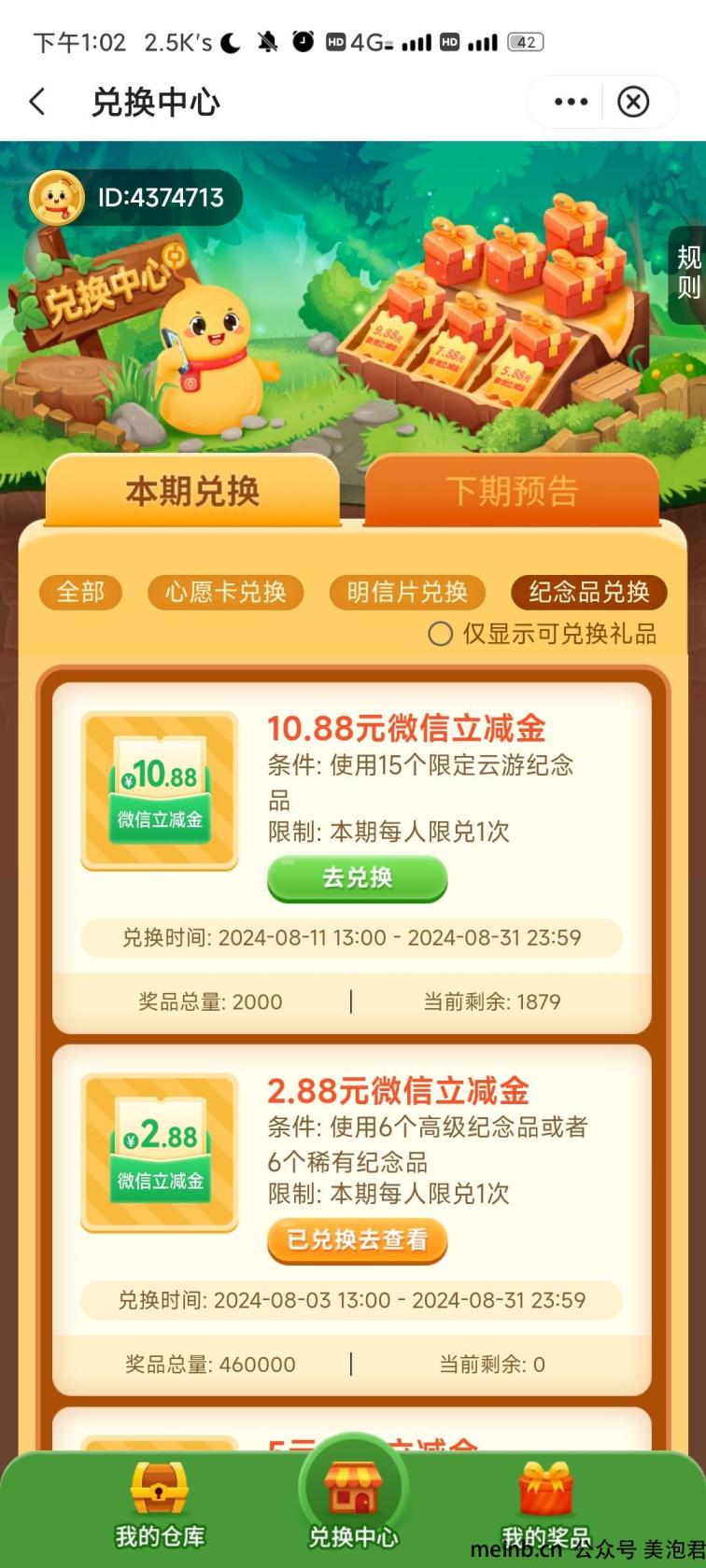
Task: Filter by 全部 chip
Action: tap(80, 592)
